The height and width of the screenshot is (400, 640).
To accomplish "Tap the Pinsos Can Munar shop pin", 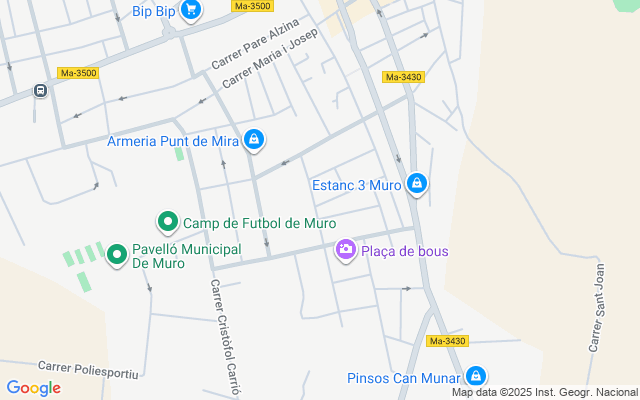I will tap(476, 377).
